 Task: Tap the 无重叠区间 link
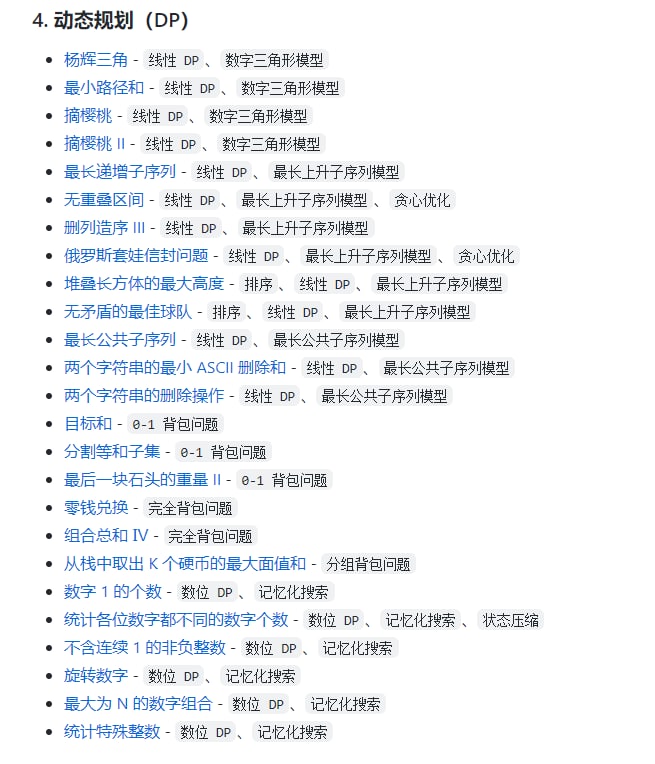point(104,200)
